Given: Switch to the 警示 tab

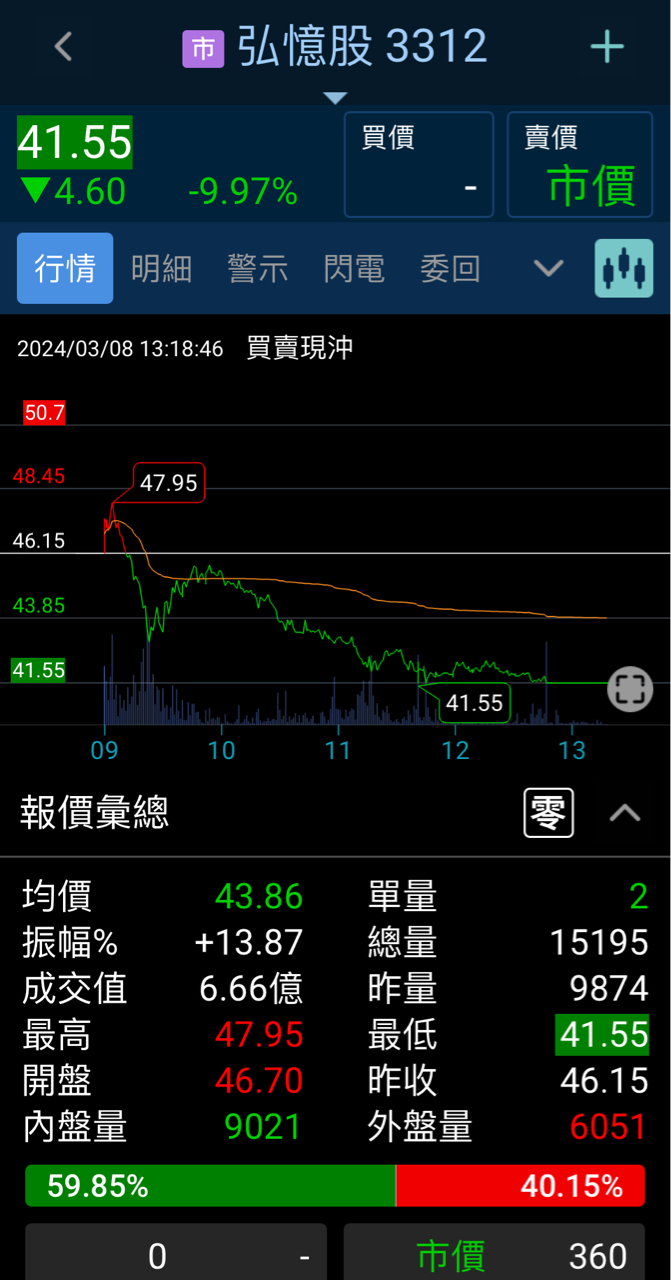Looking at the screenshot, I should tap(257, 268).
